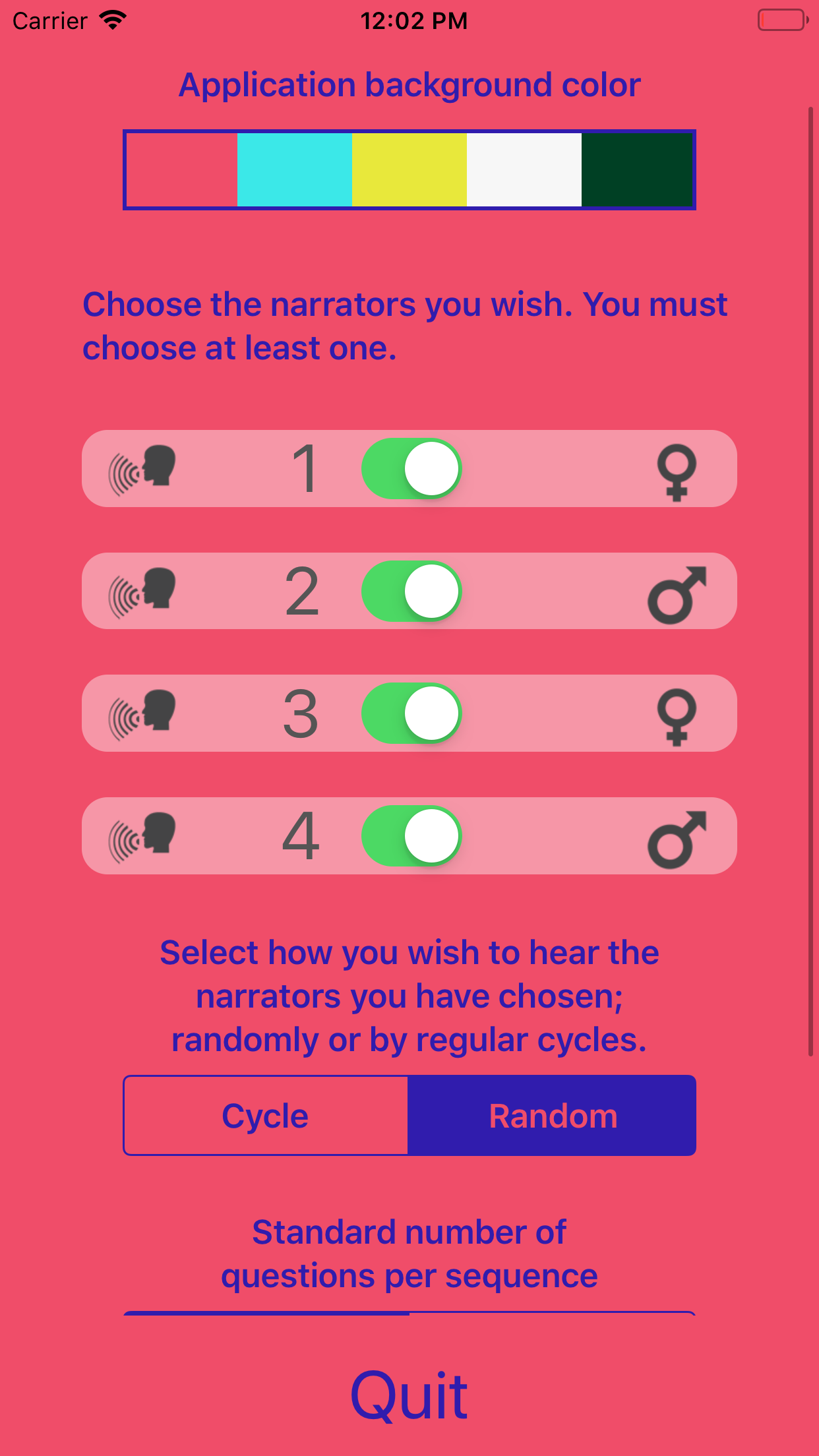This screenshot has width=819, height=1456.
Task: Pick the white background color
Action: point(524,170)
